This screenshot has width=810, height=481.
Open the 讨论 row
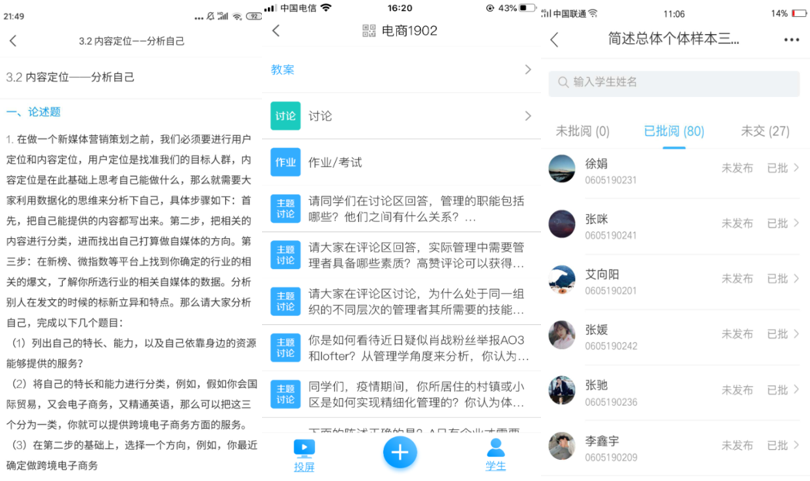[400, 116]
